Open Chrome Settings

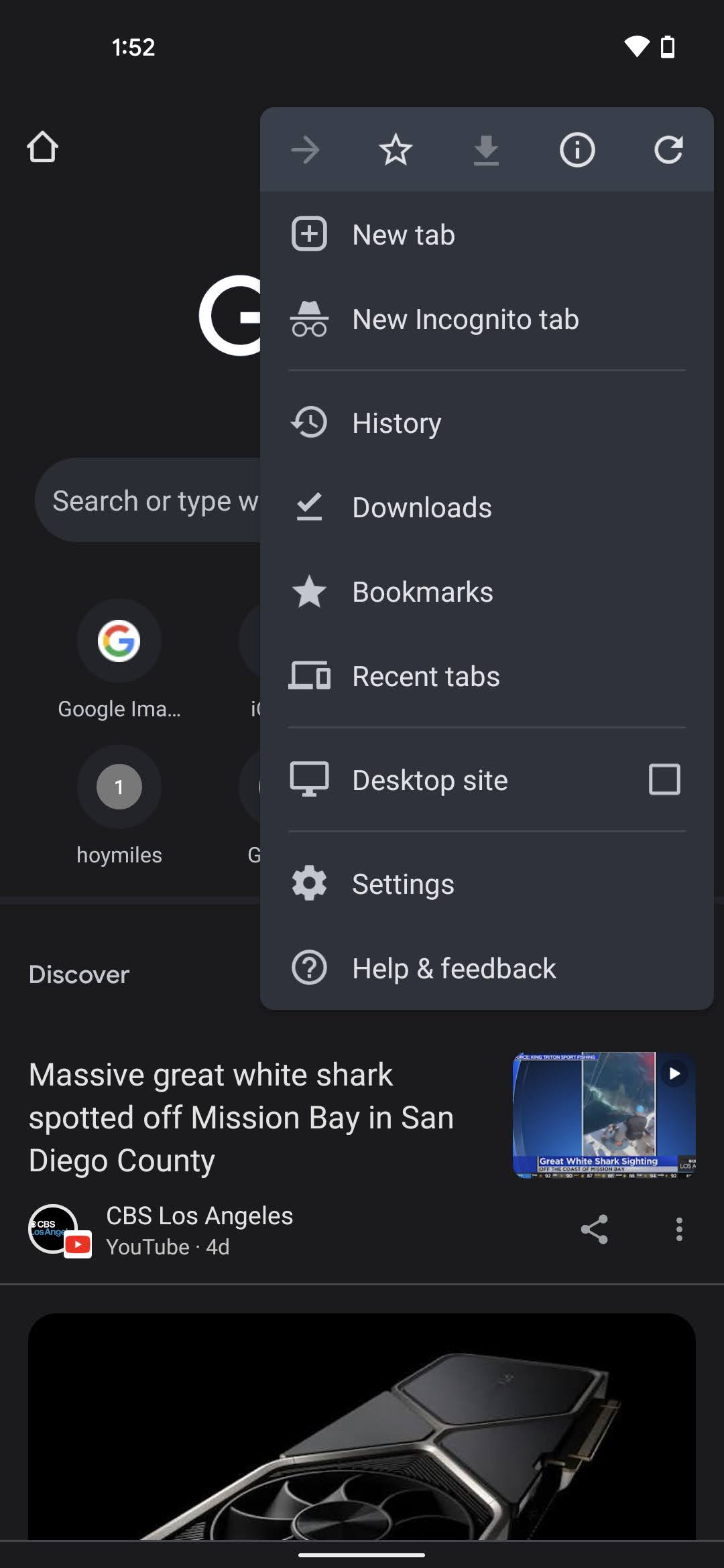[x=403, y=884]
